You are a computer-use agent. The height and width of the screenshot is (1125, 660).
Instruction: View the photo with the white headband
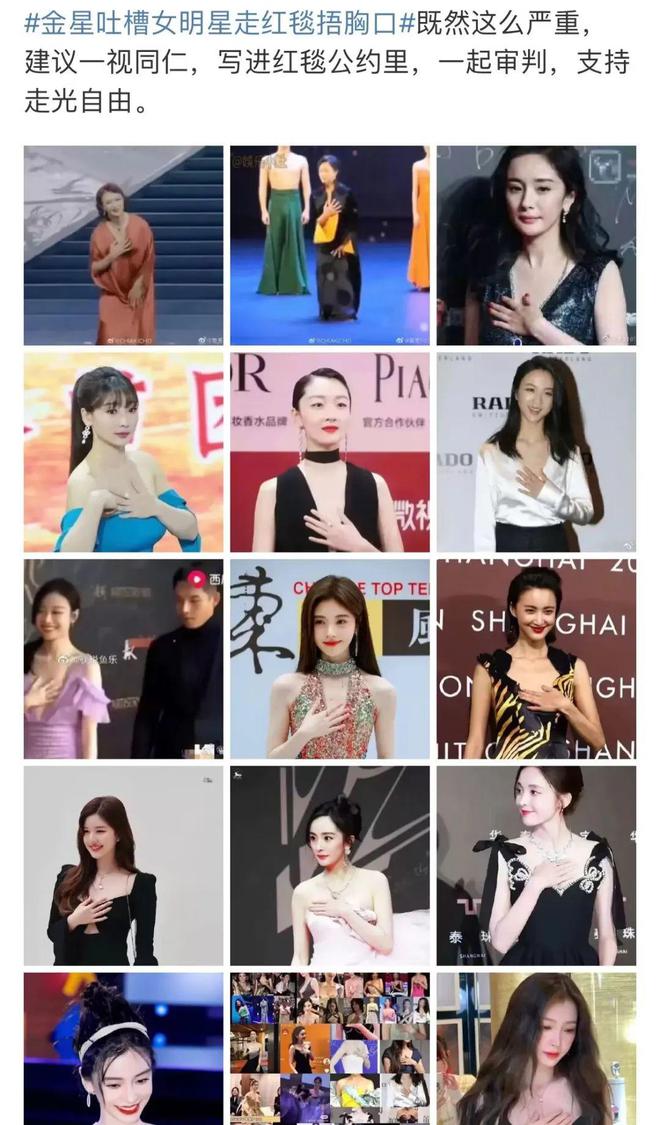click(x=123, y=1048)
